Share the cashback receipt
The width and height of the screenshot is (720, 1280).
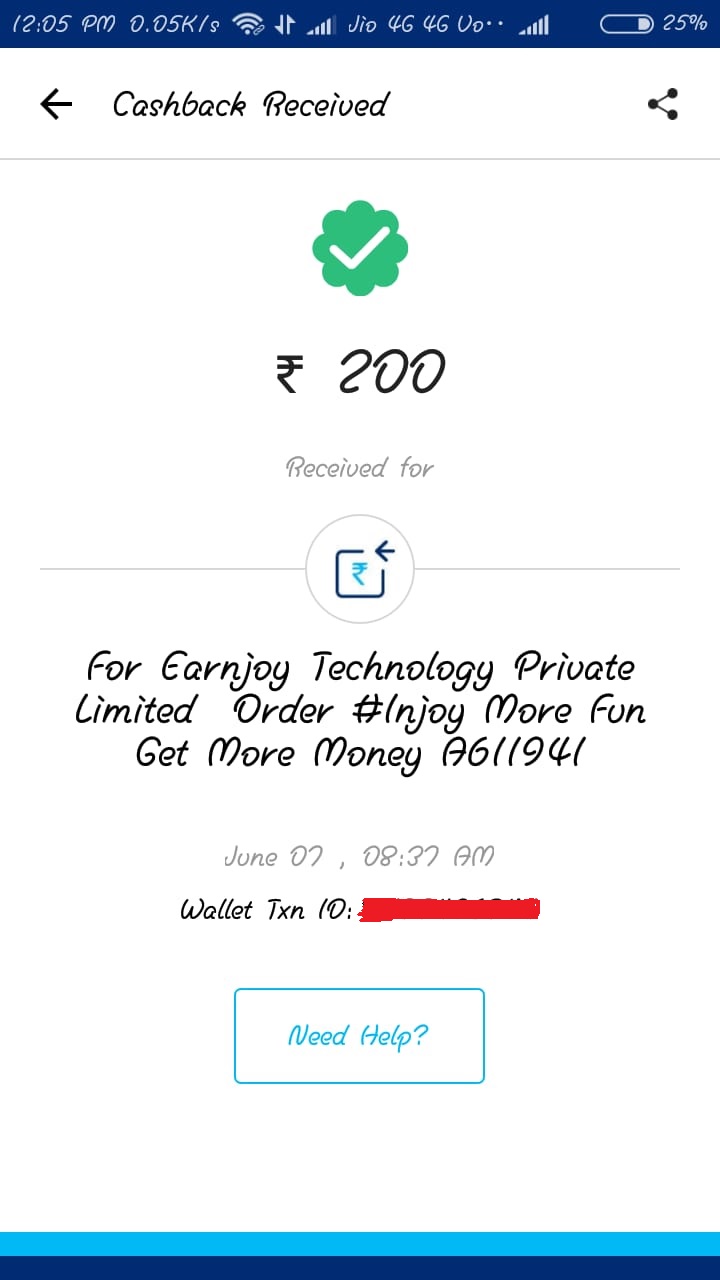point(663,104)
